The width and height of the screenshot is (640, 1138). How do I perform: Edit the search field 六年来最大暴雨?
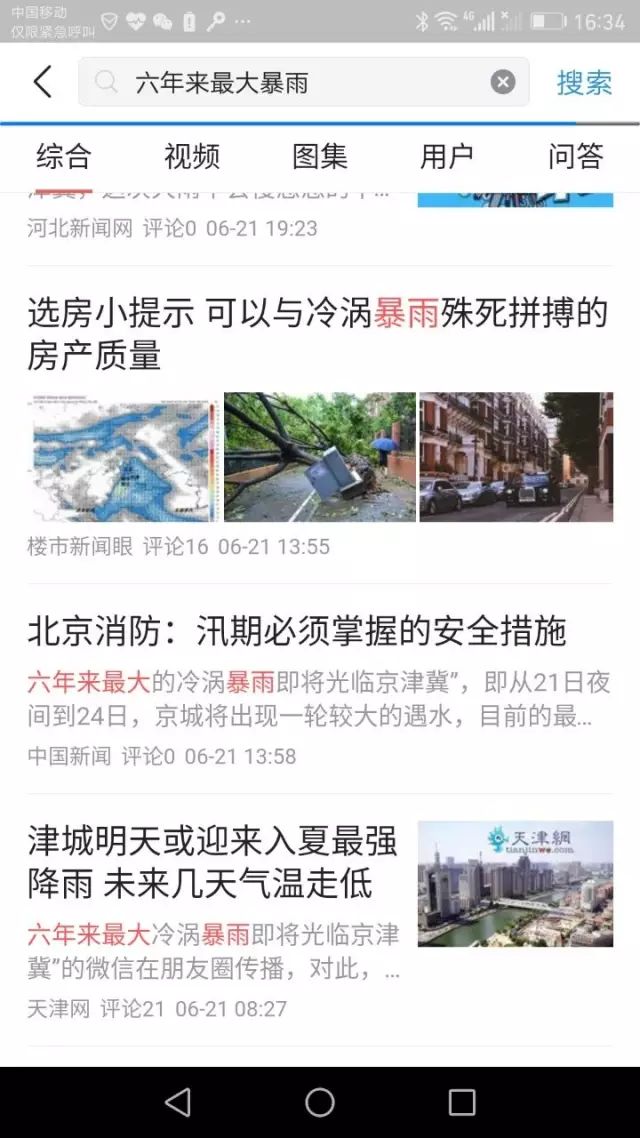pos(303,82)
